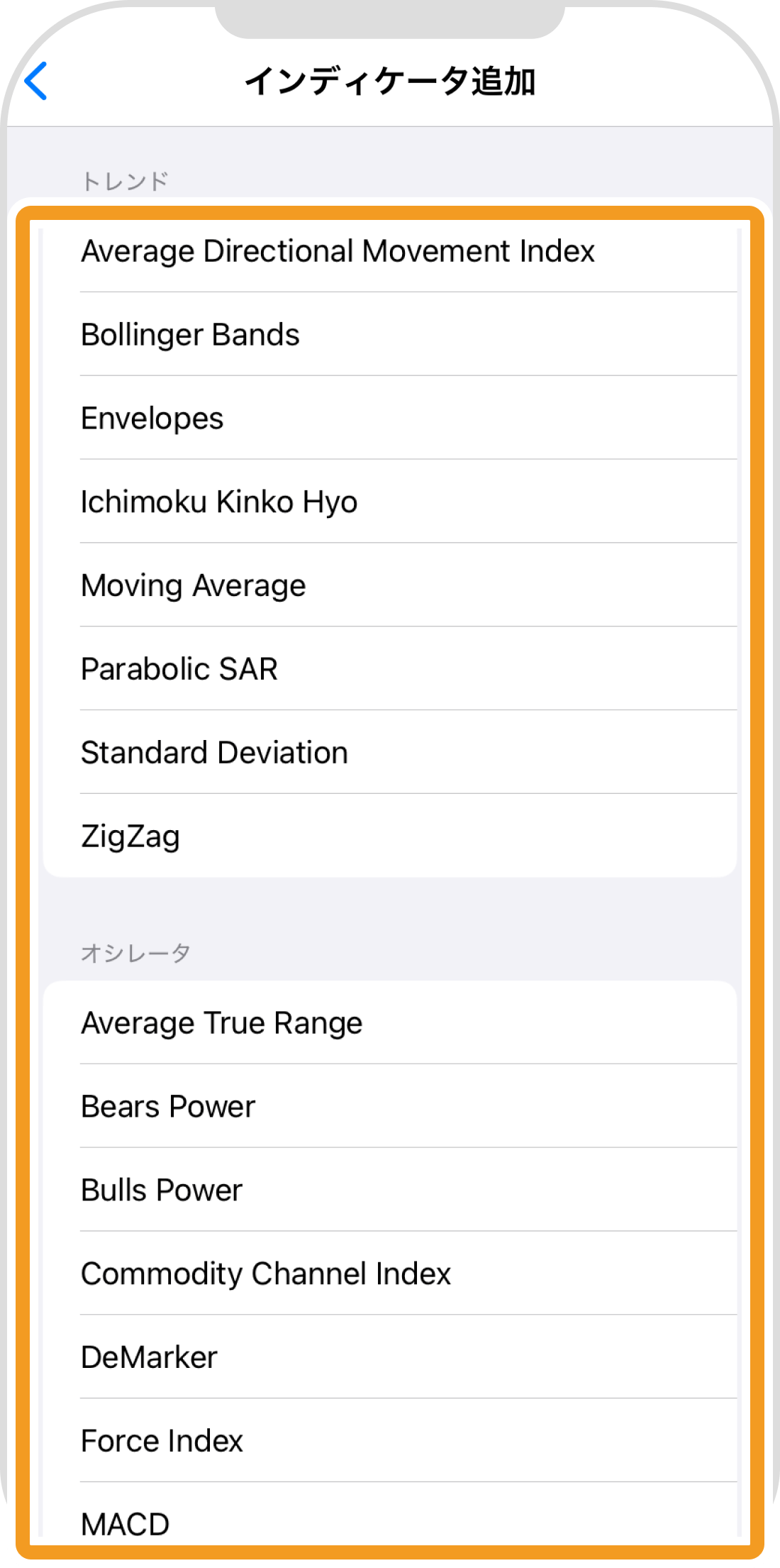This screenshot has width=780, height=1568.
Task: Open Ichimoku Kinko Hyo
Action: tap(390, 502)
